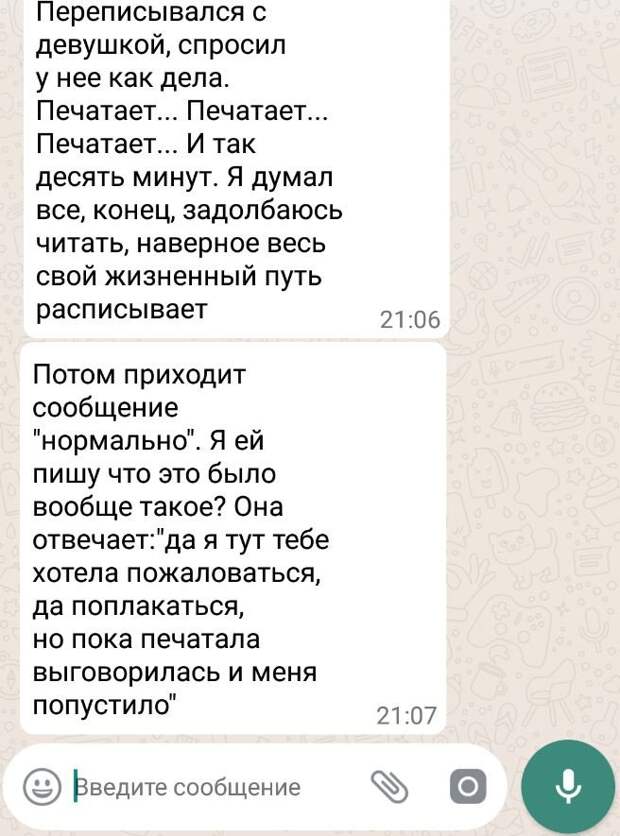Screen dimensions: 620x836
Task: Open the emoji picker
Action: 41,788
